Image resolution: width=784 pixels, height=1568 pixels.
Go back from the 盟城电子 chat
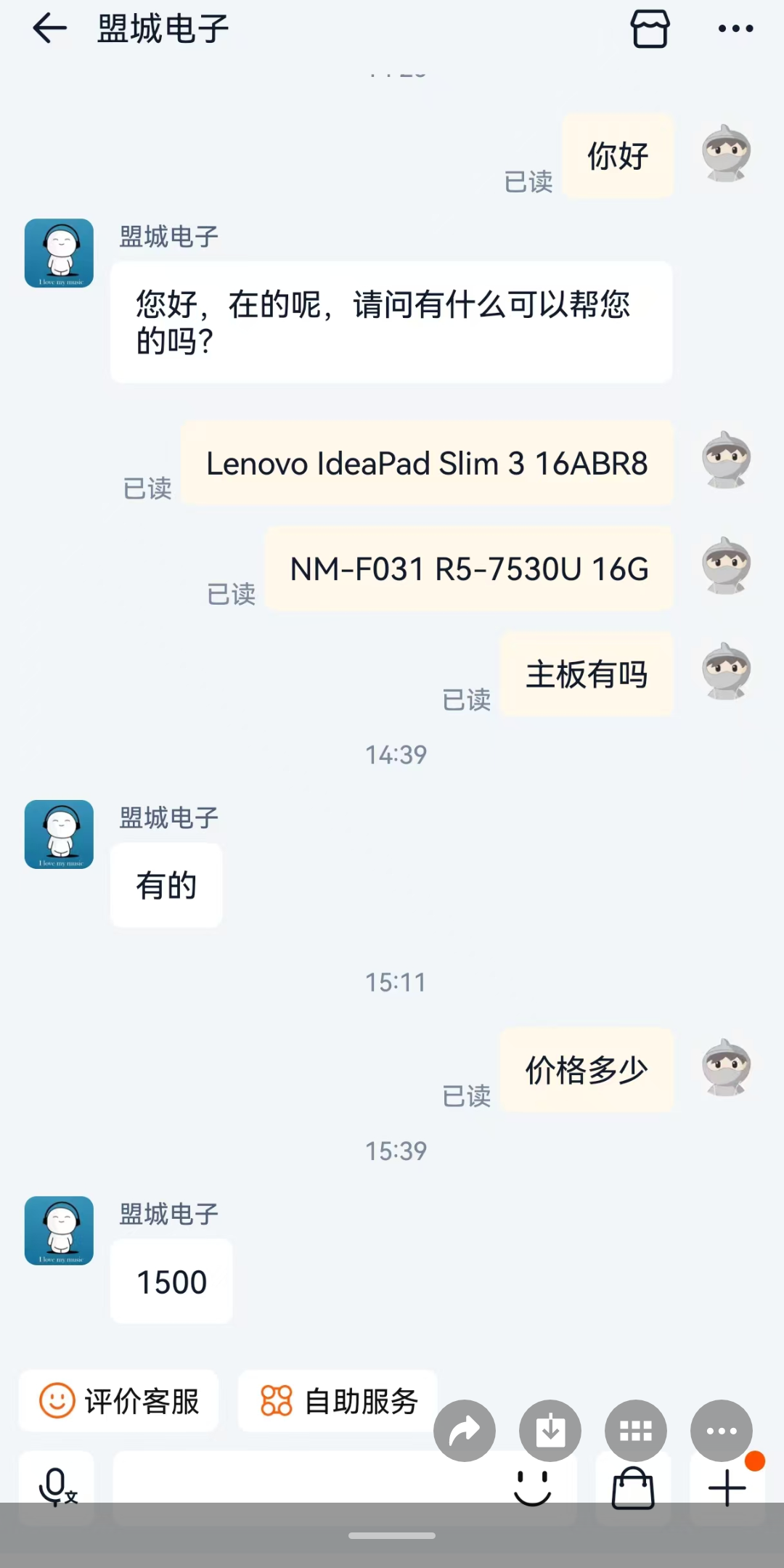pos(49,29)
